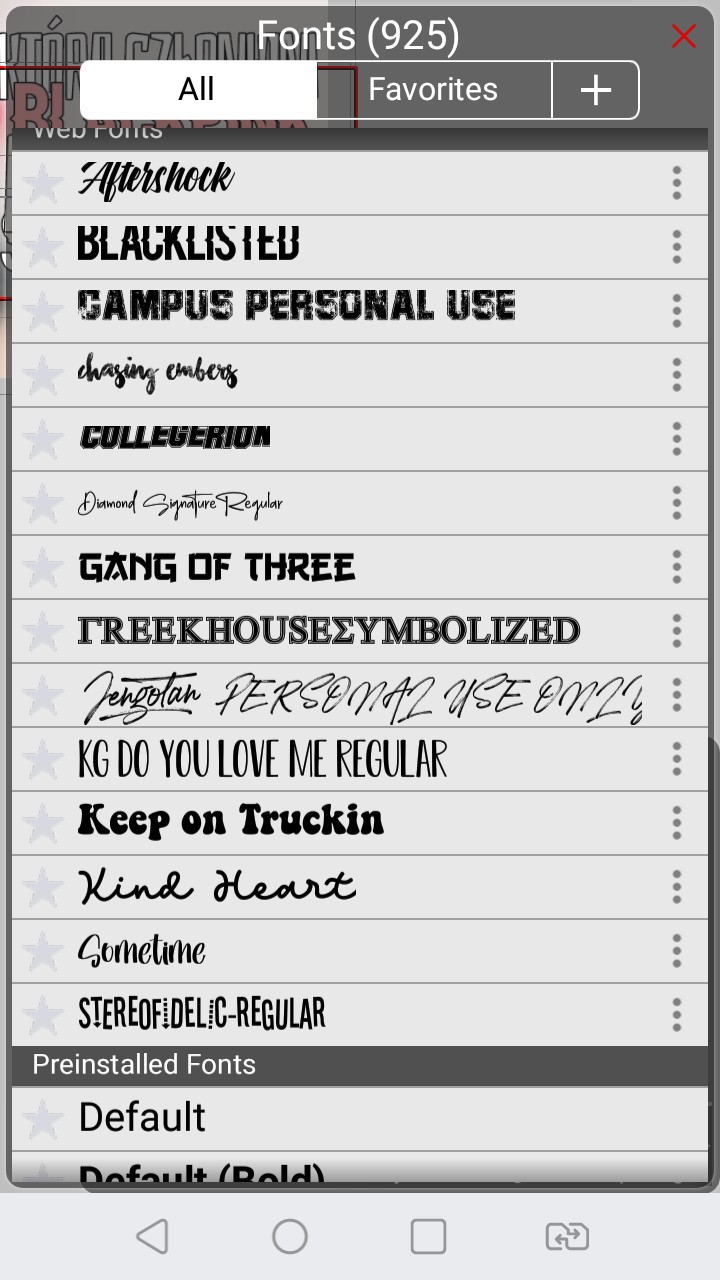Favorite the Chasing Embers font
This screenshot has width=720, height=1280.
click(x=42, y=376)
